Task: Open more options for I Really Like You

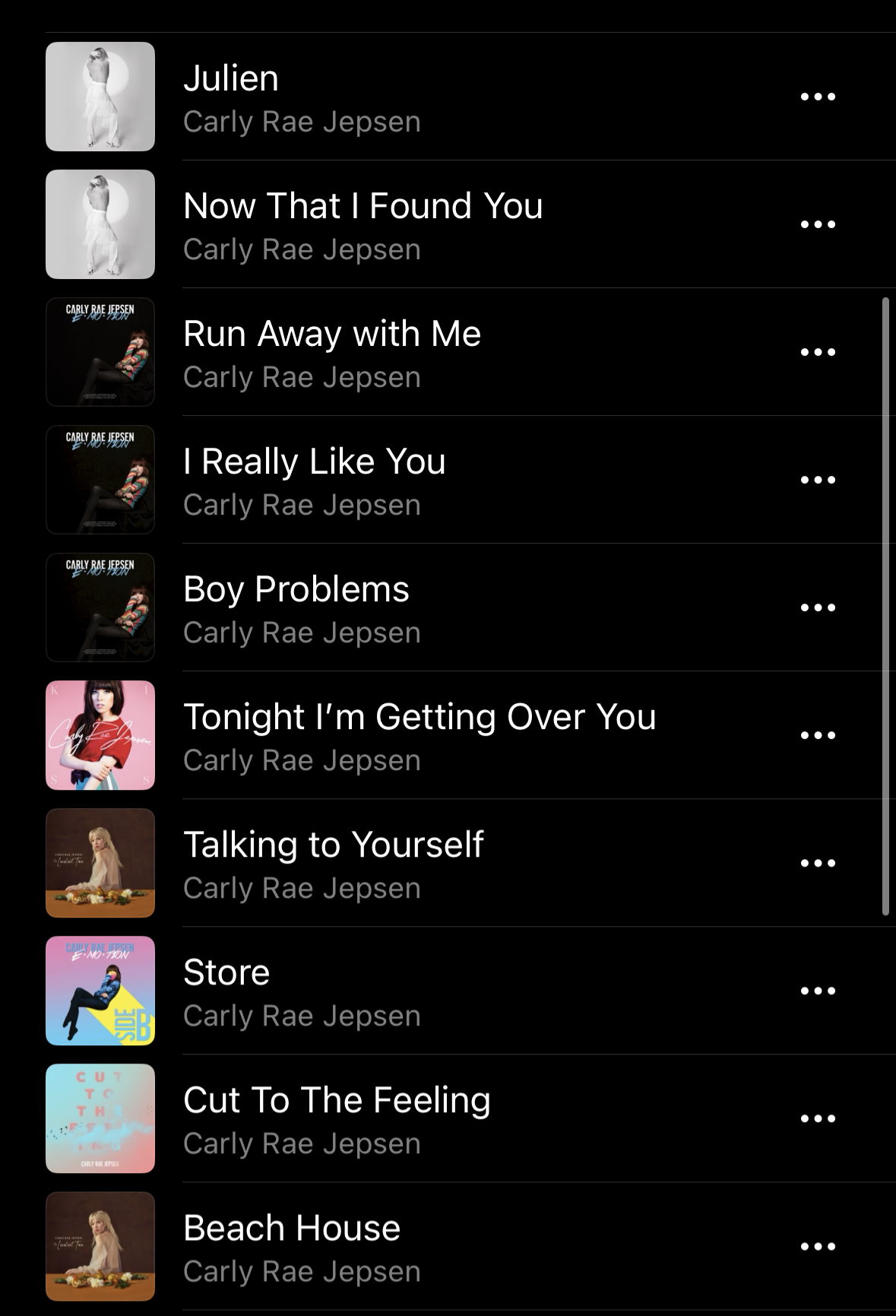Action: click(818, 480)
